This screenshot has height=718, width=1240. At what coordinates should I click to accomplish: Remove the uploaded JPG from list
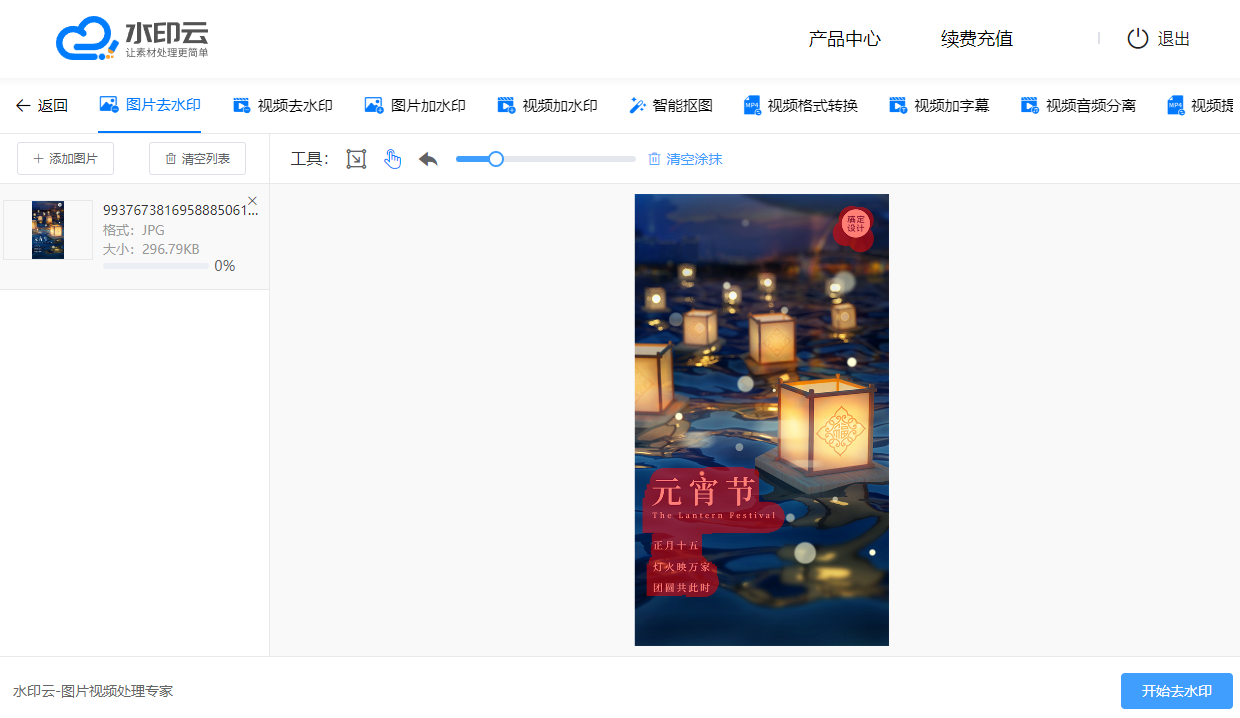click(x=252, y=201)
